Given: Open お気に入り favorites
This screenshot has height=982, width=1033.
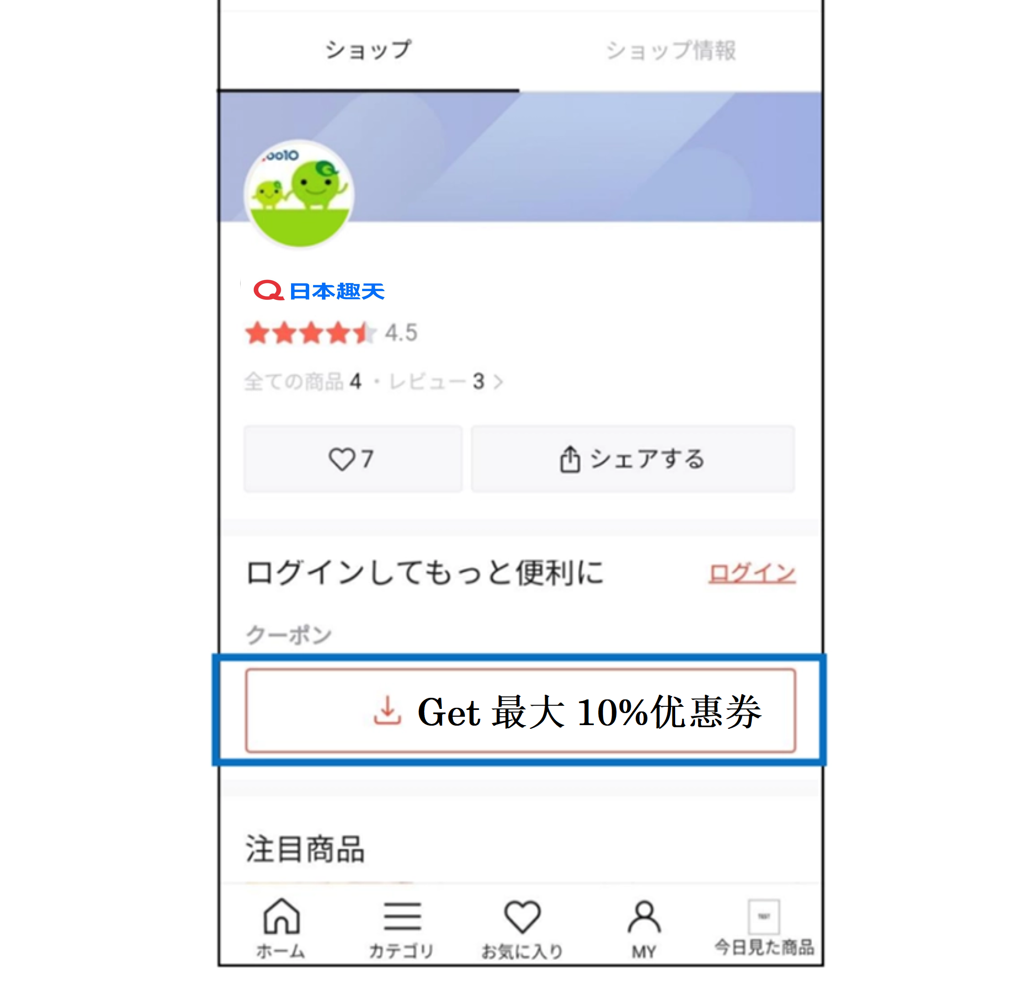Looking at the screenshot, I should 521,927.
